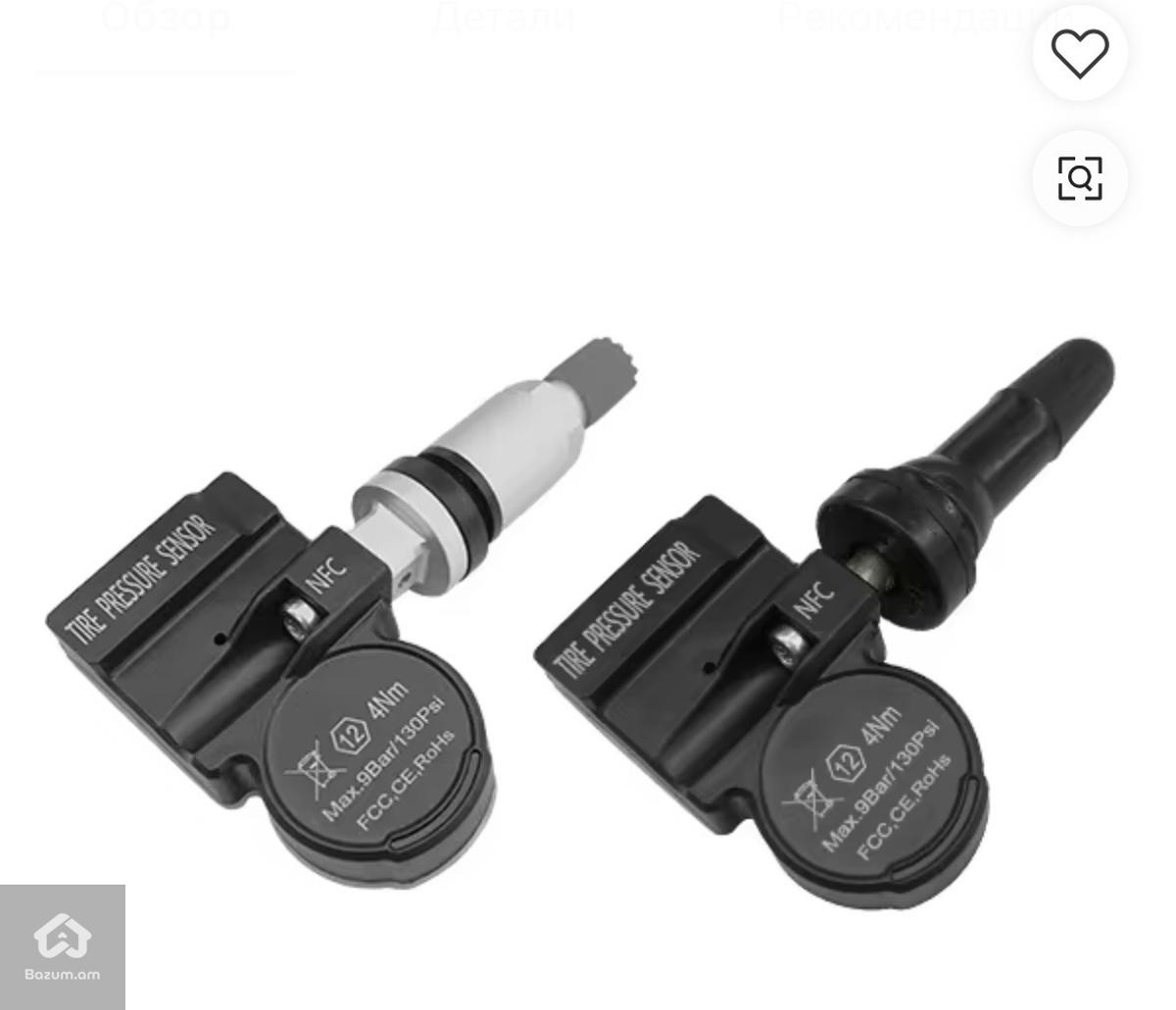1176x1010 pixels.
Task: Open visual image search for similar items
Action: (1079, 178)
